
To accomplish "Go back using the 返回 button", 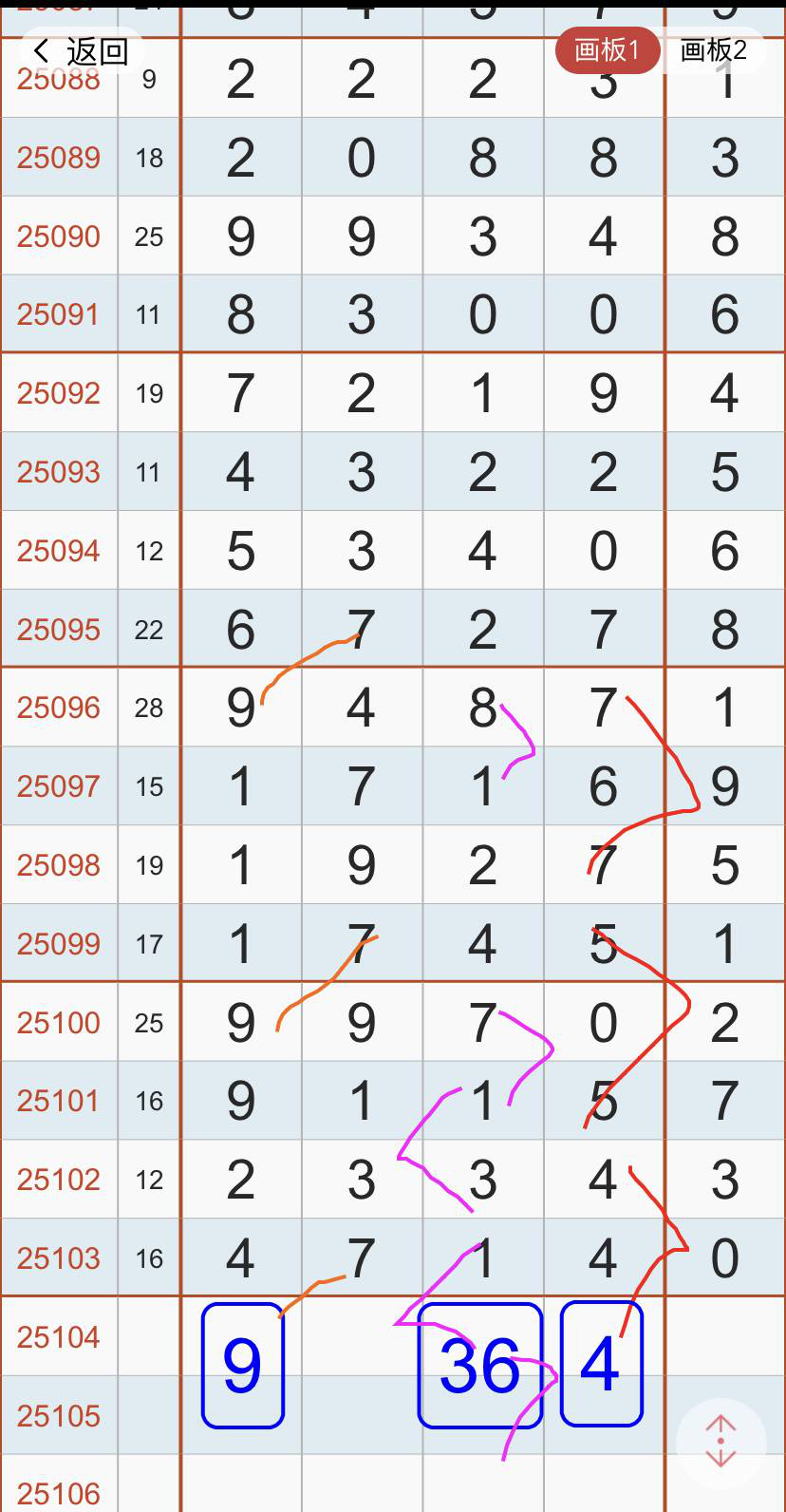I will (81, 51).
